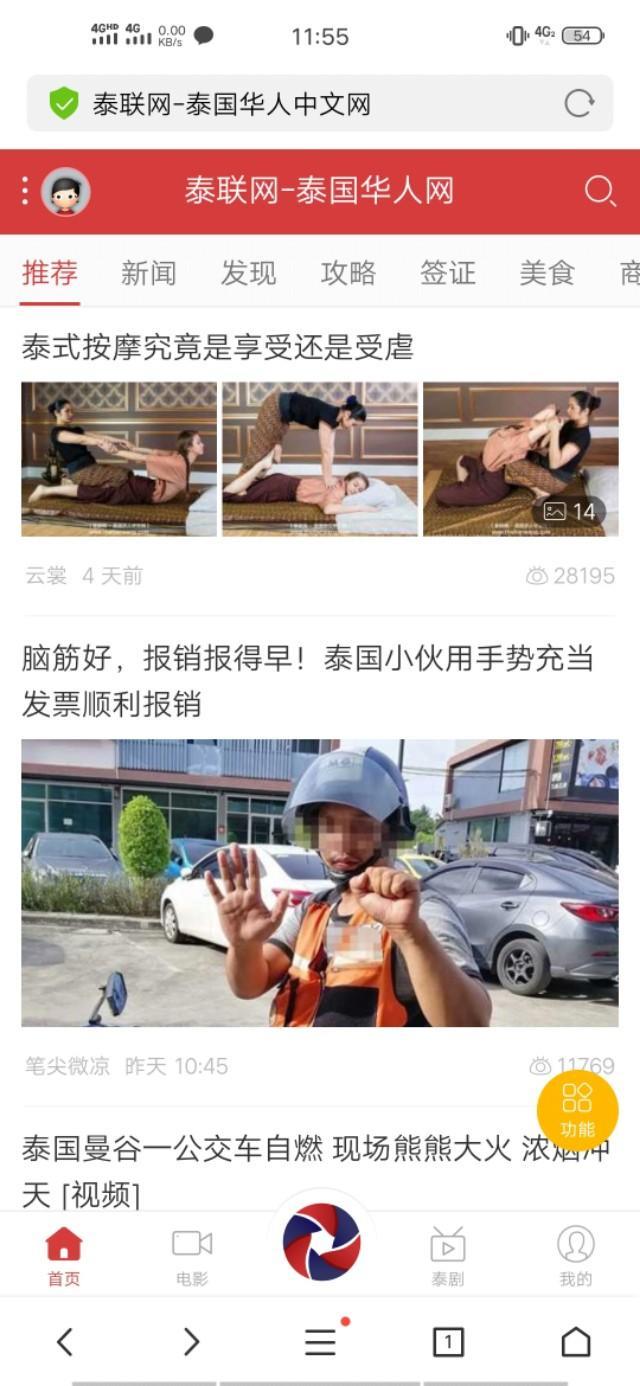Screen dimensions: 640x1386
Task: Open article 泰式按摩究竟是享受还是受虐
Action: [218, 348]
